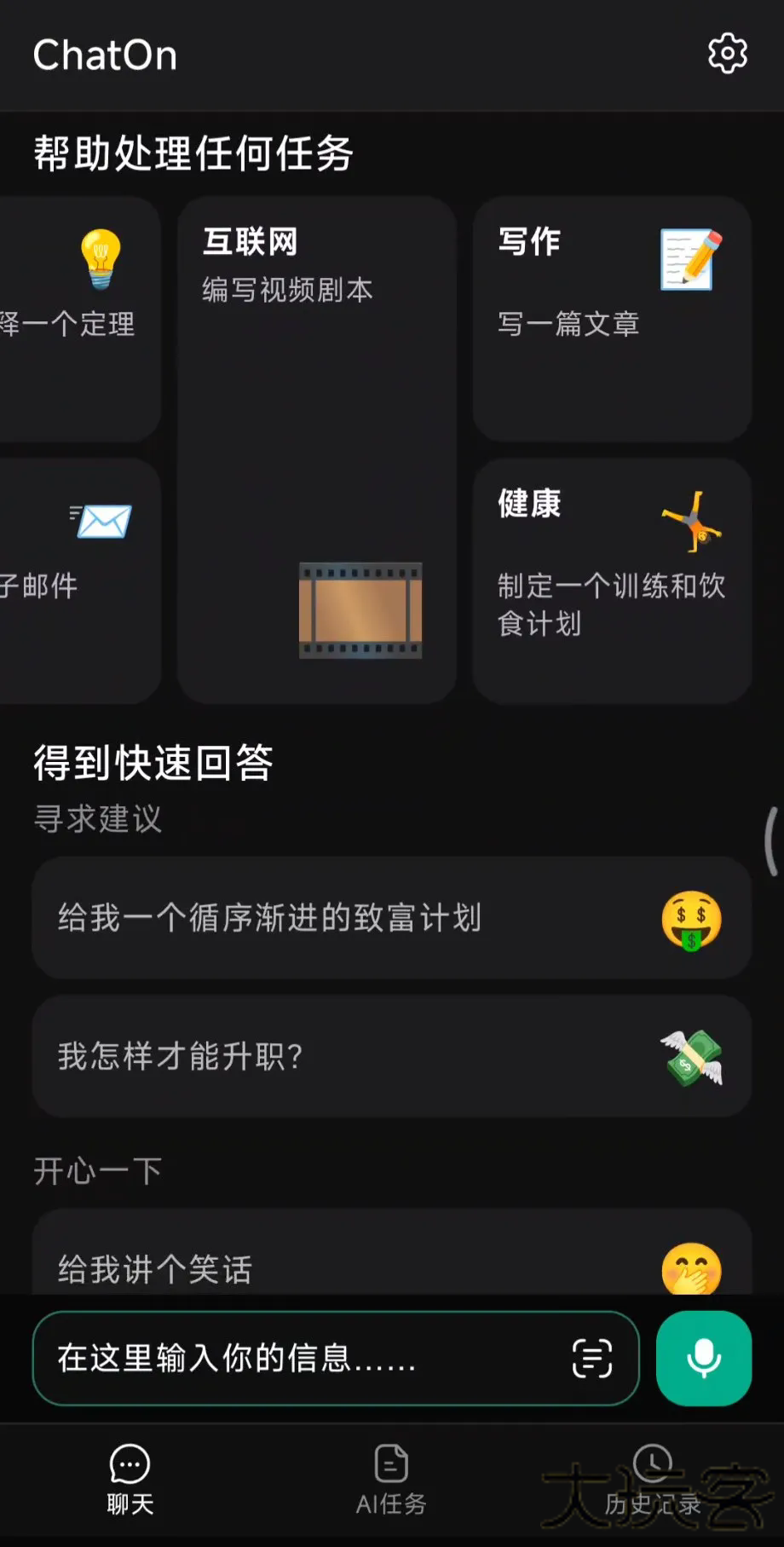This screenshot has width=784, height=1547.
Task: Open the scan icon in message field
Action: [592, 1358]
